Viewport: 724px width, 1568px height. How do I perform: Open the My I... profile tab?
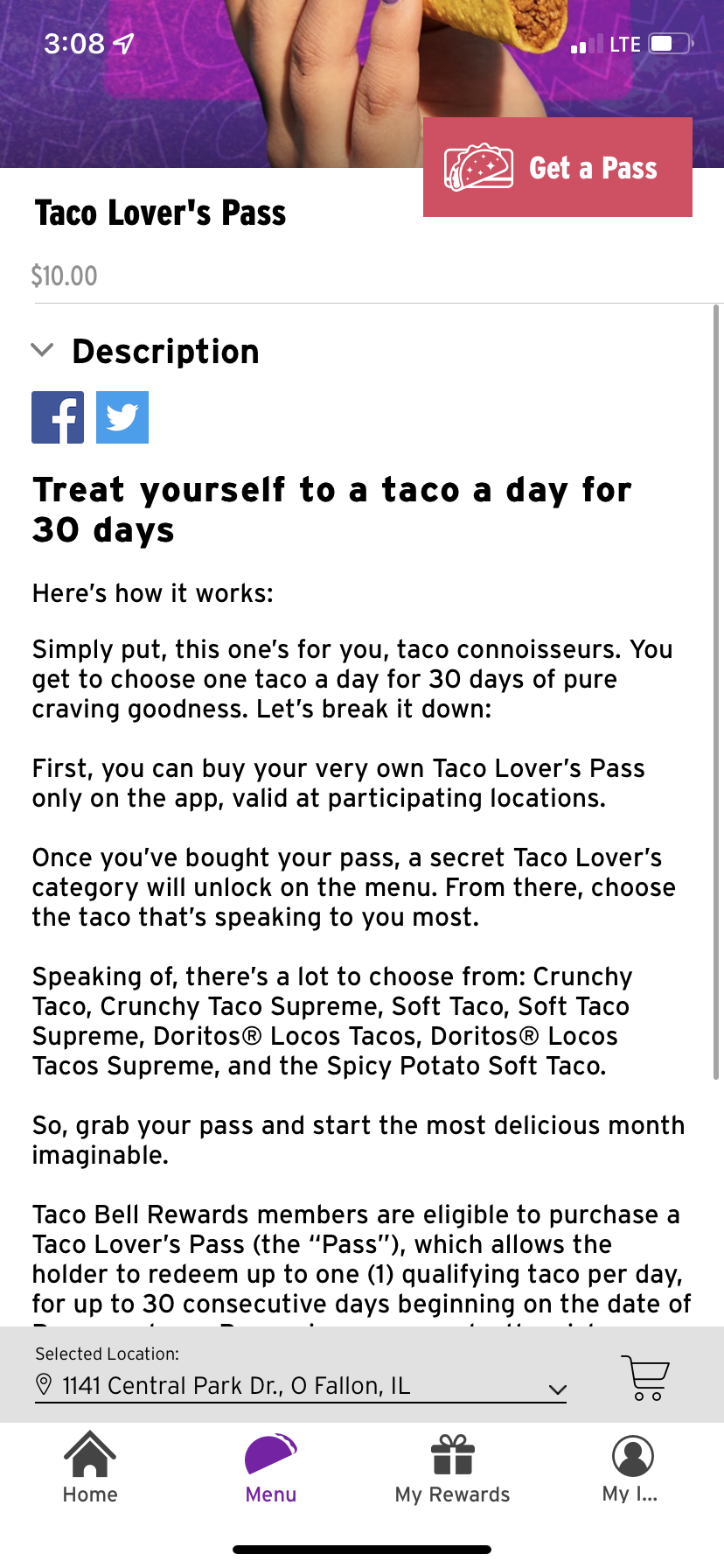632,1469
